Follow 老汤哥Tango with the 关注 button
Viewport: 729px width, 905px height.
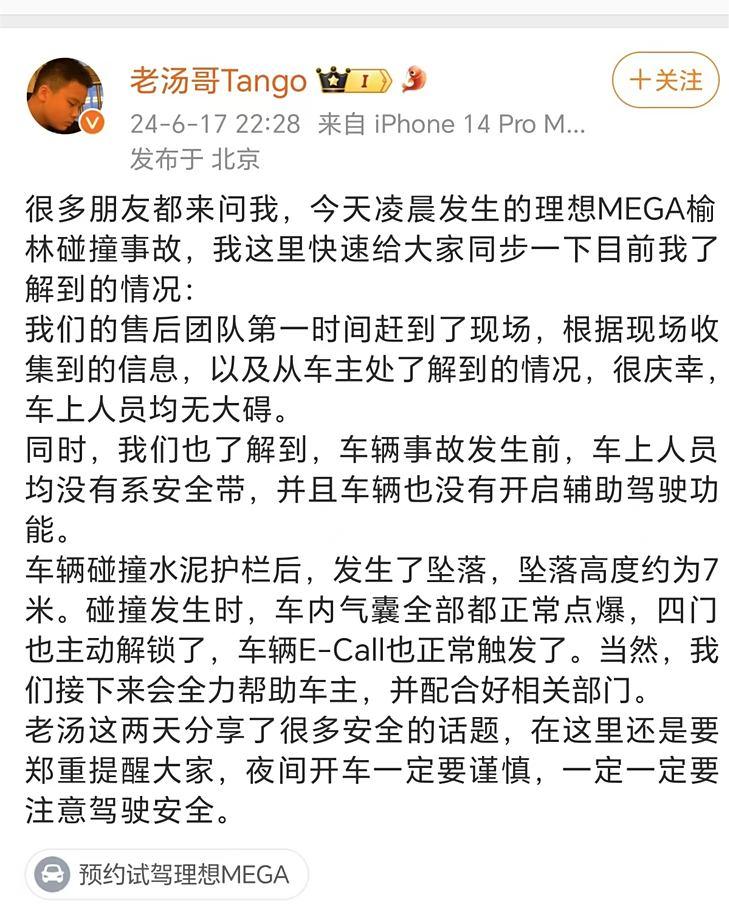[x=665, y=80]
